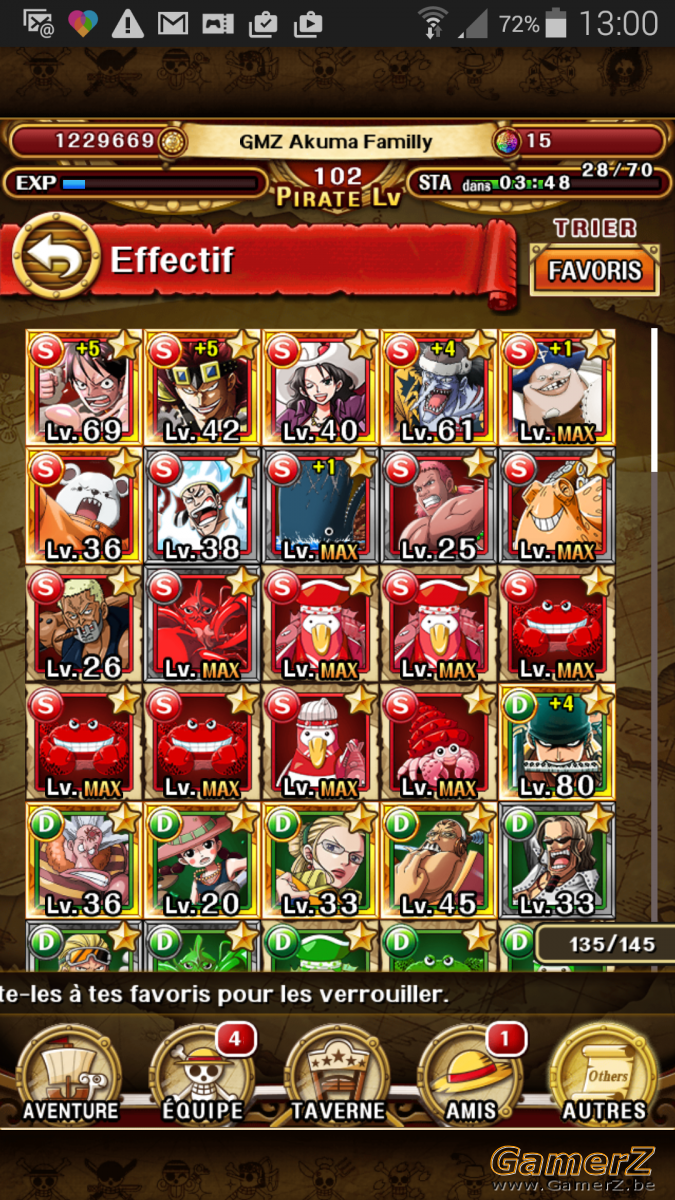Select the Luffy character at Lv. 69
This screenshot has height=1200, width=675.
(x=84, y=388)
